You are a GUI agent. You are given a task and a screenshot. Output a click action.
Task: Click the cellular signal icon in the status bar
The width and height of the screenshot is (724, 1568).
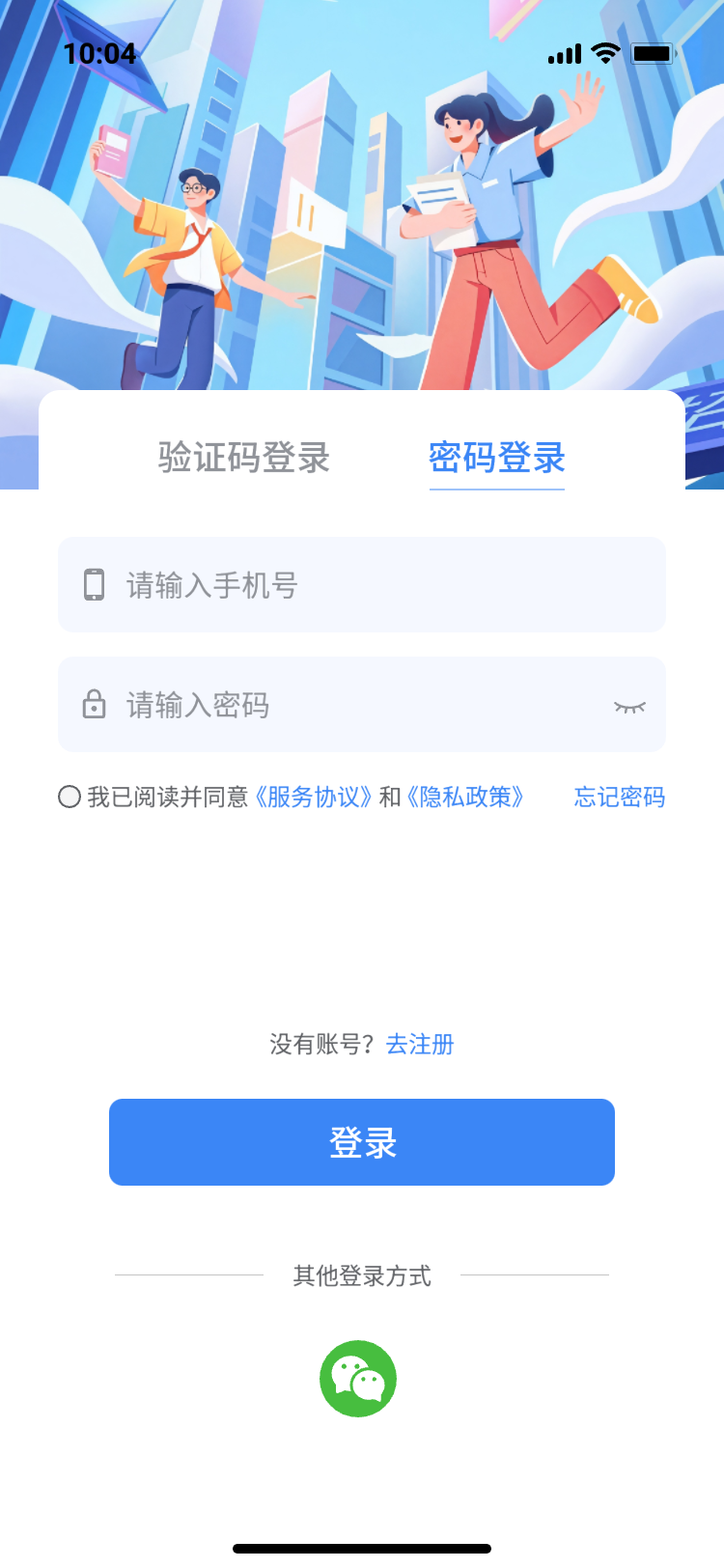point(565,54)
